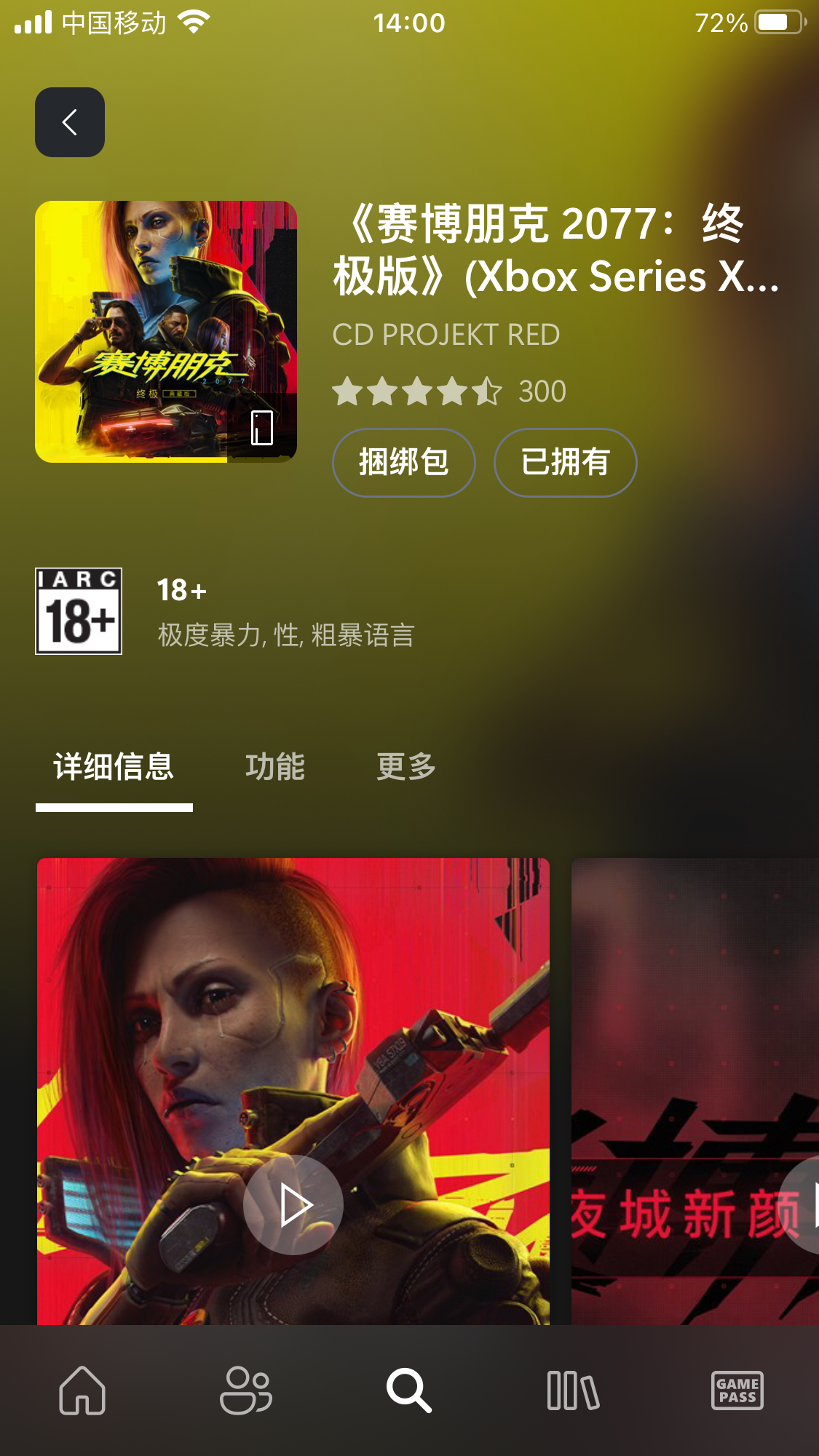Open the Friends tab in bottom navigation
Screen dimensions: 819x1456
point(246,1390)
